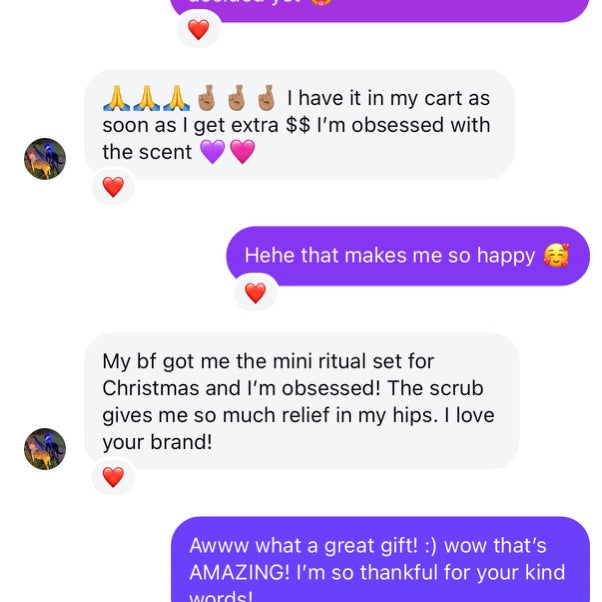
Task: View heart reaction under 'I love your brand!' message
Action: coord(113,477)
